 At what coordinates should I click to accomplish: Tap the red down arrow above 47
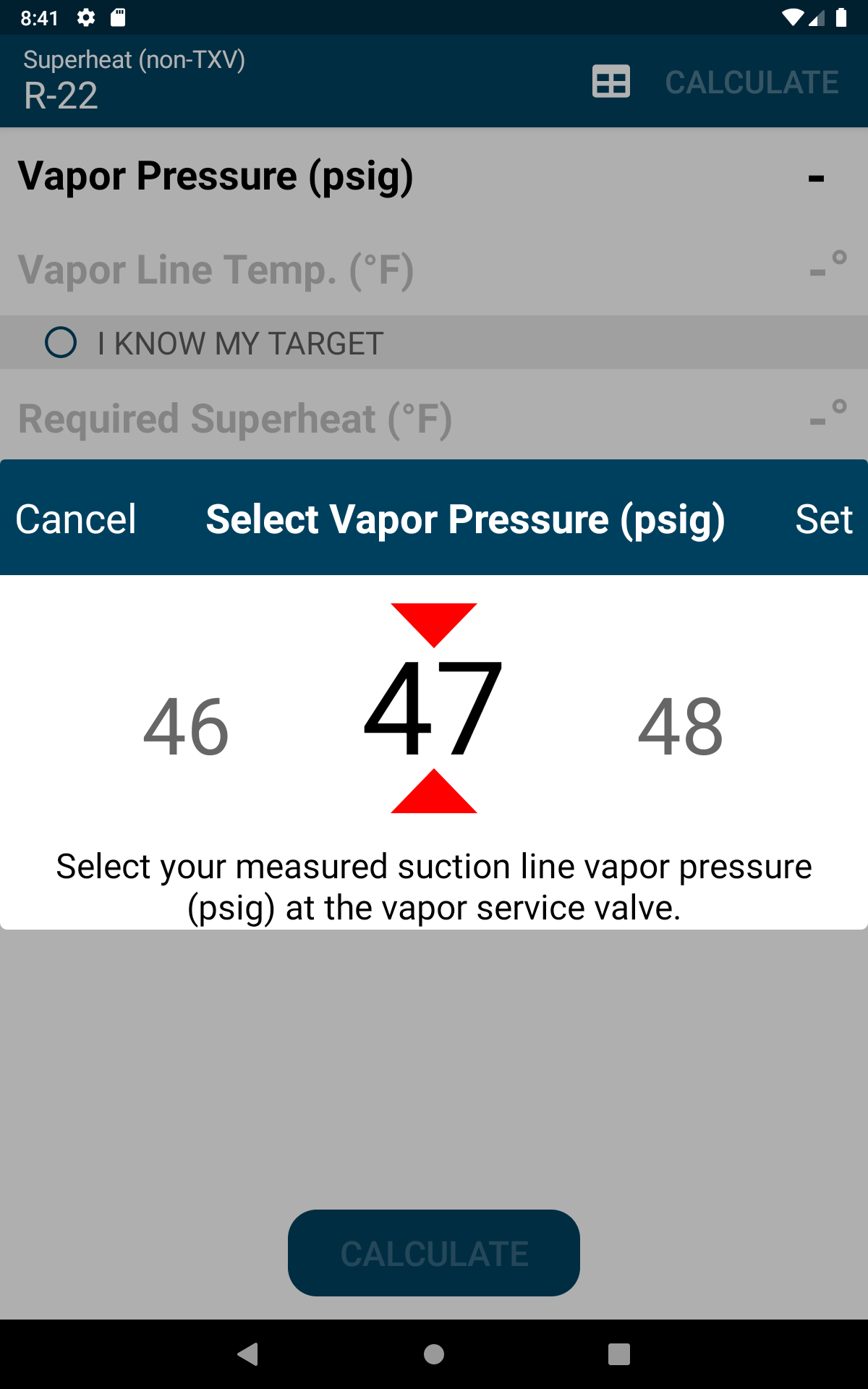pos(434,624)
